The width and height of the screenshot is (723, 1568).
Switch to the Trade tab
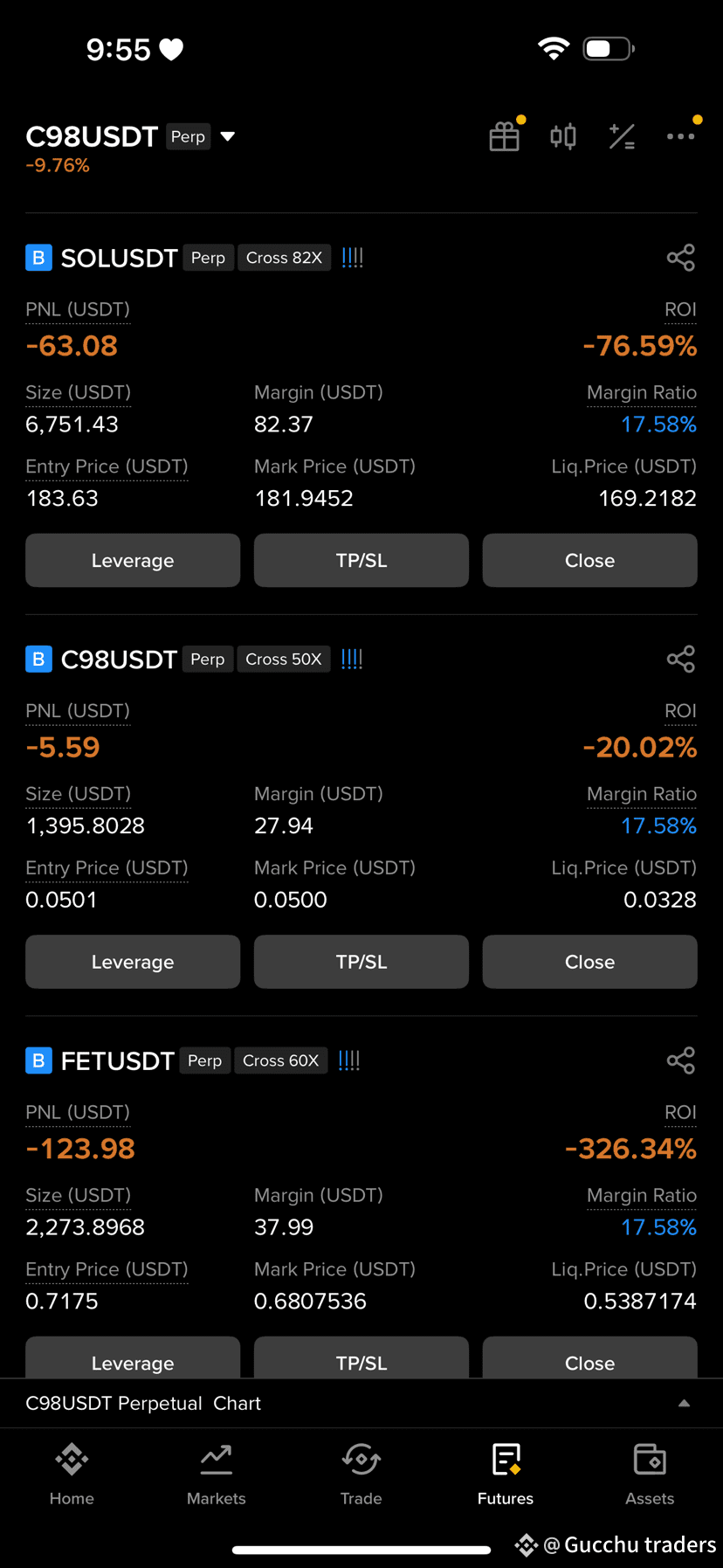(361, 1475)
